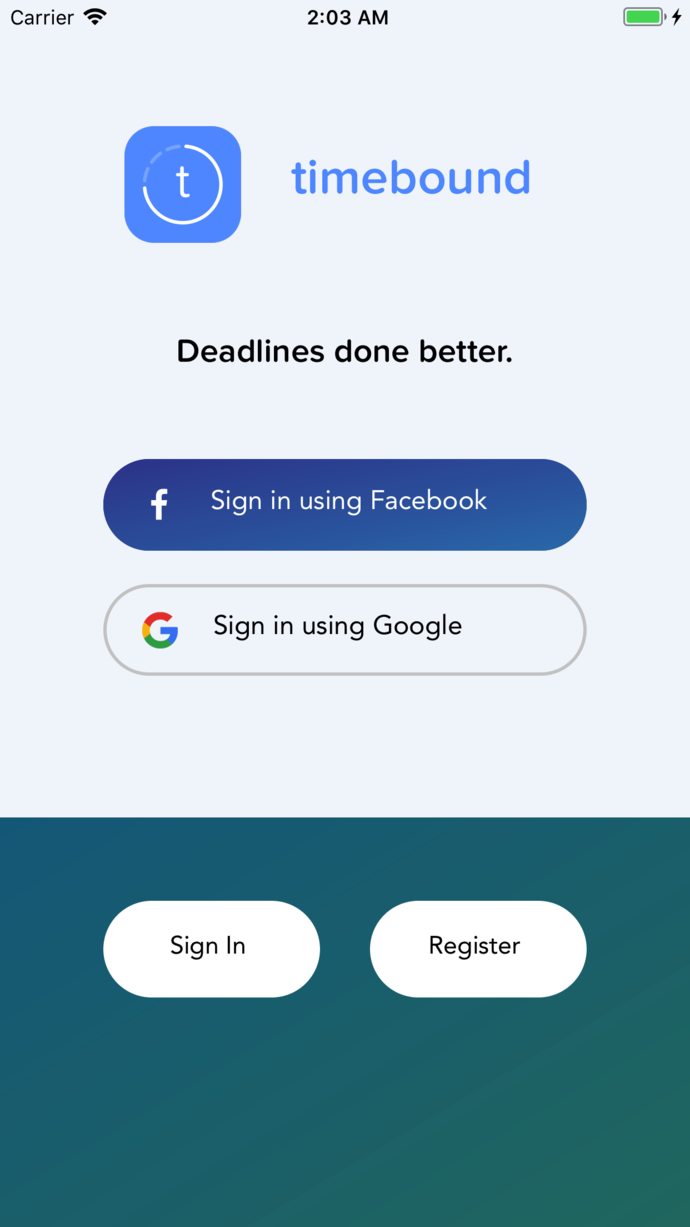This screenshot has height=1227, width=690.
Task: Tap the Sign In button
Action: click(211, 948)
